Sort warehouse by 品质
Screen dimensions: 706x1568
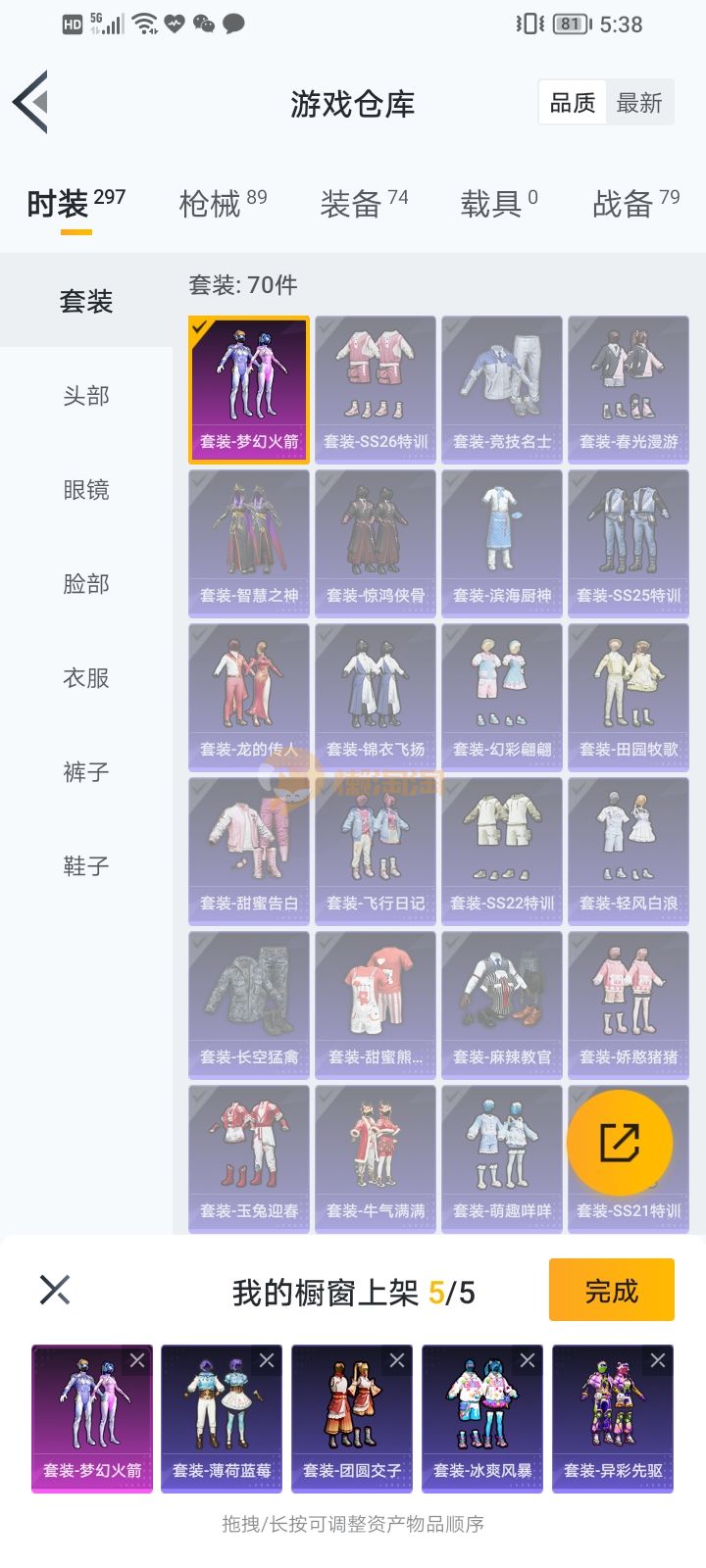click(x=572, y=103)
